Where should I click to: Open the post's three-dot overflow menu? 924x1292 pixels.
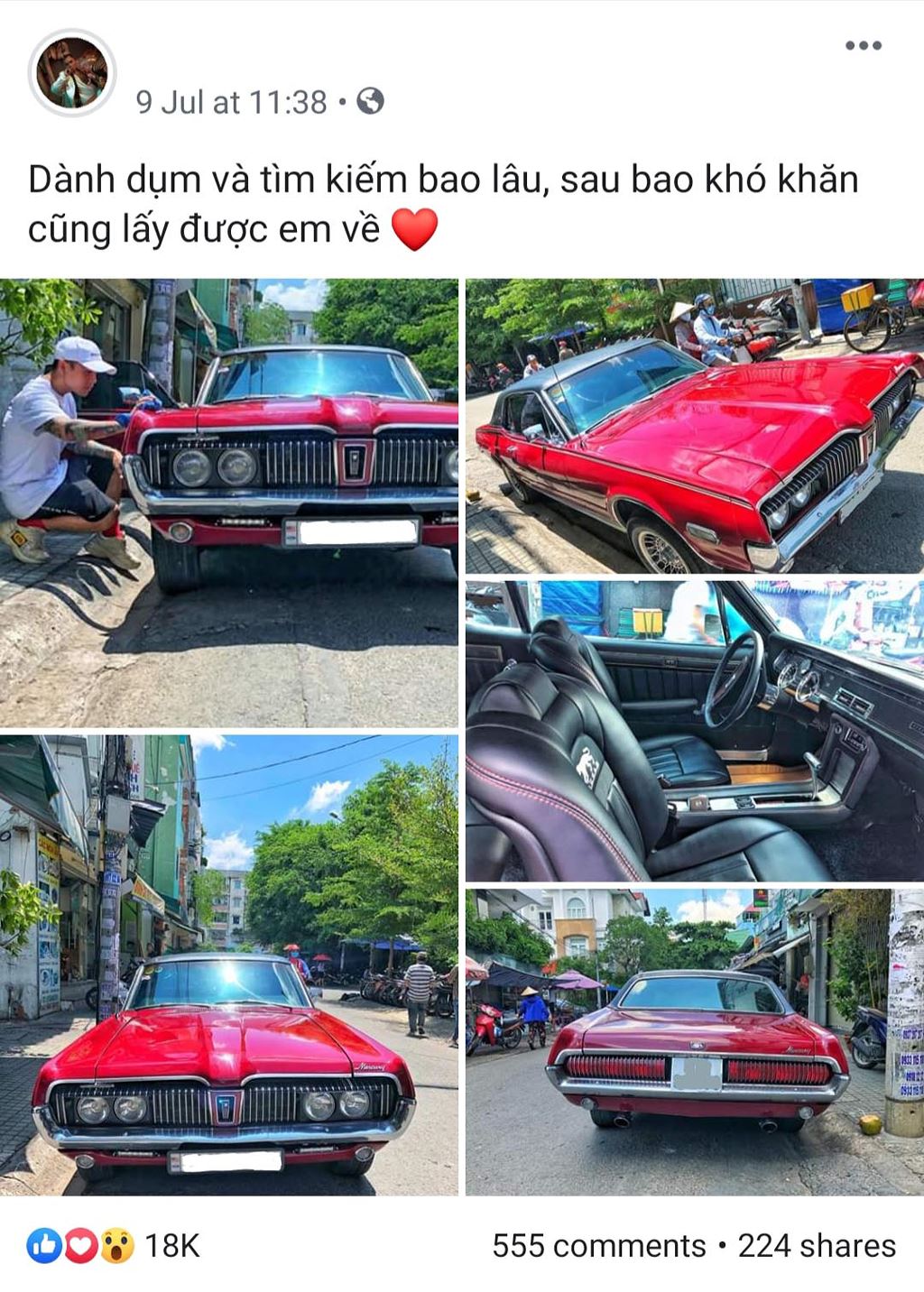click(863, 46)
